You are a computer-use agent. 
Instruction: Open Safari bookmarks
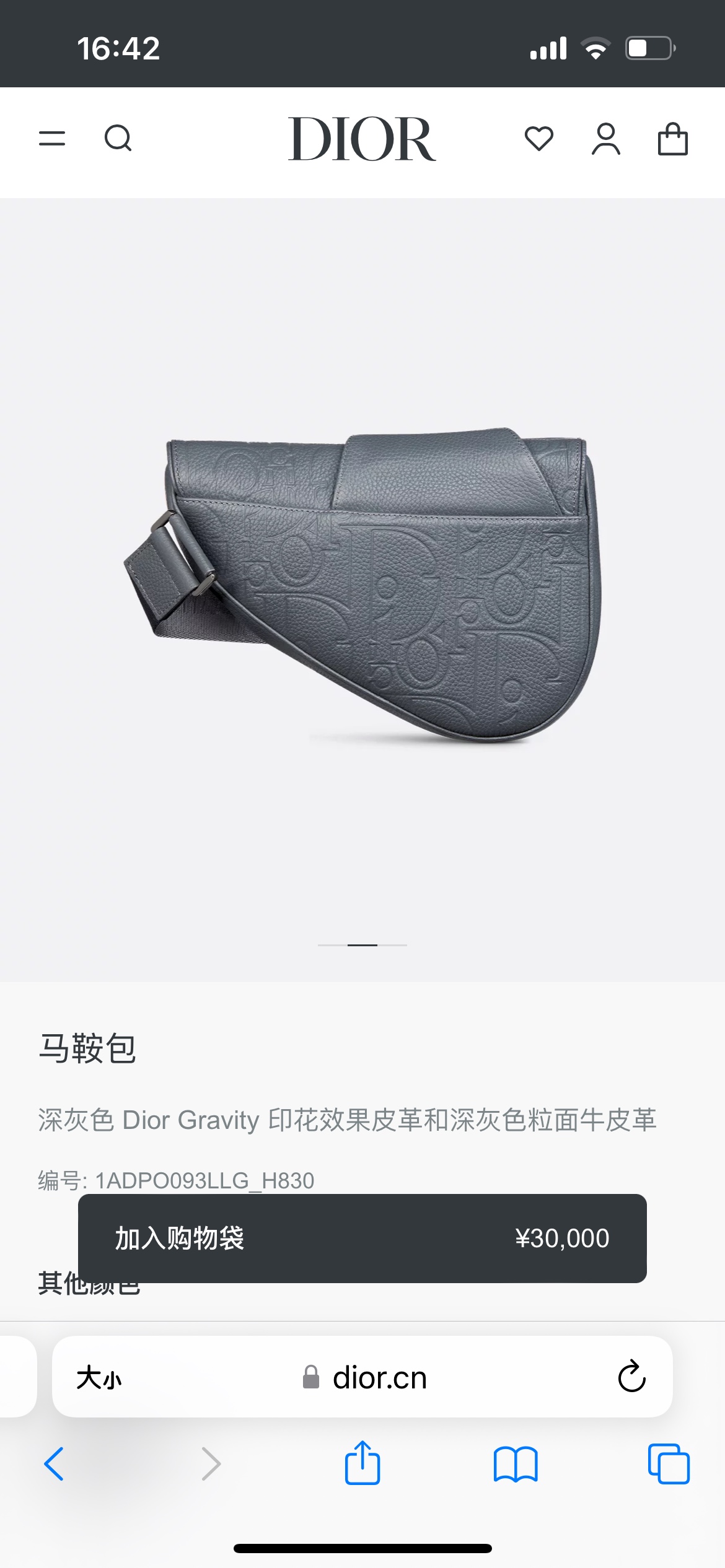pyautogui.click(x=516, y=1465)
